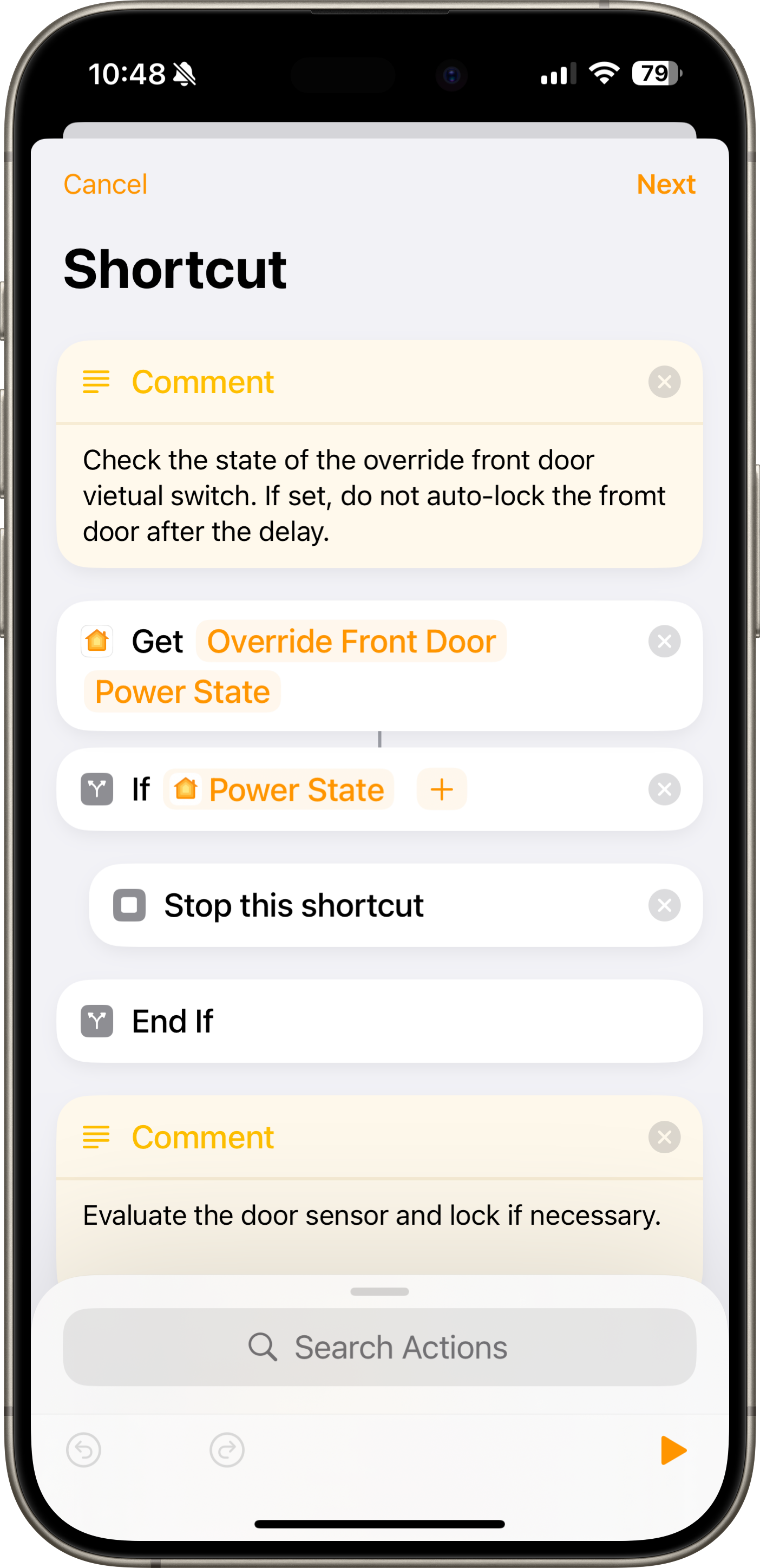This screenshot has height=1568, width=760.
Task: Delete the Get Override Front Door action
Action: tap(664, 642)
